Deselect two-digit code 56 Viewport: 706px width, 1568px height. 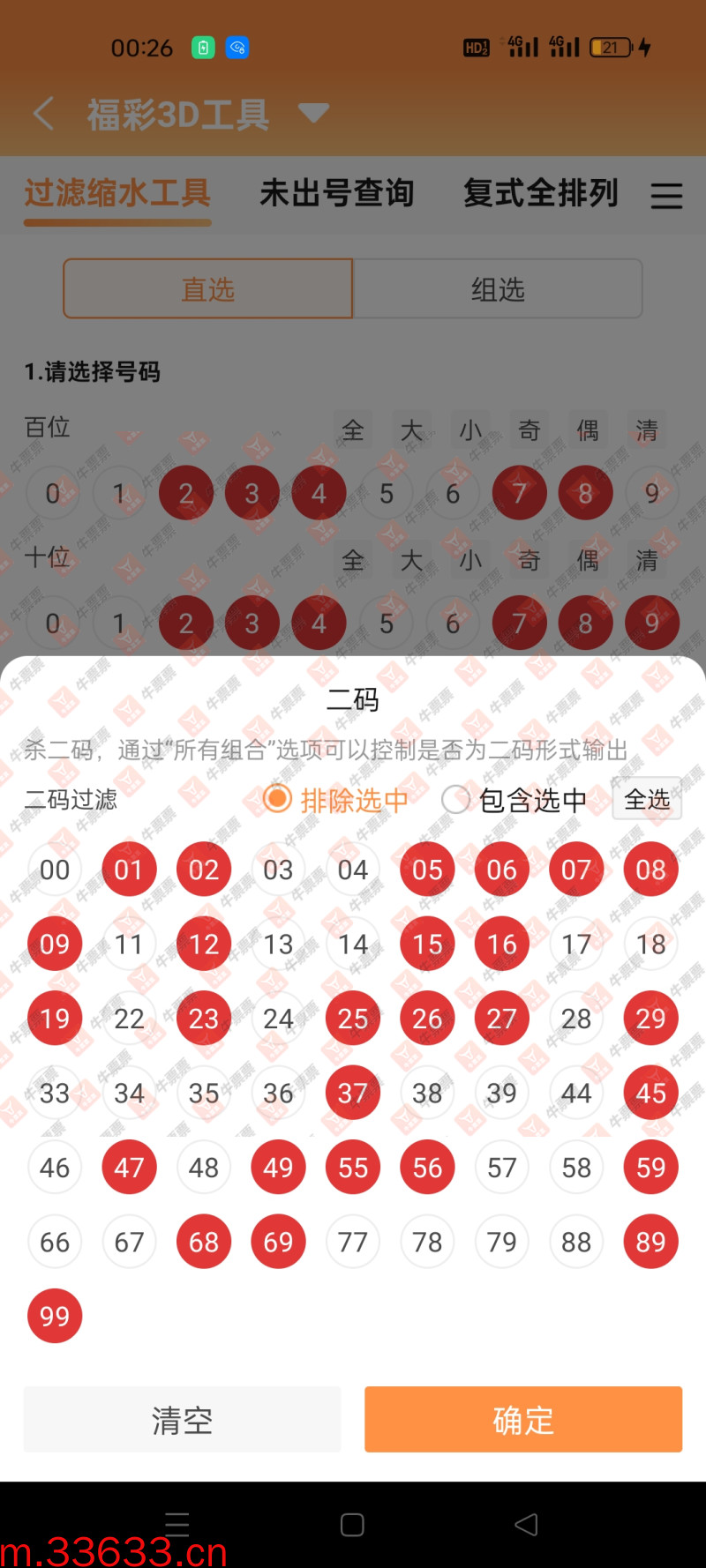[x=427, y=1168]
